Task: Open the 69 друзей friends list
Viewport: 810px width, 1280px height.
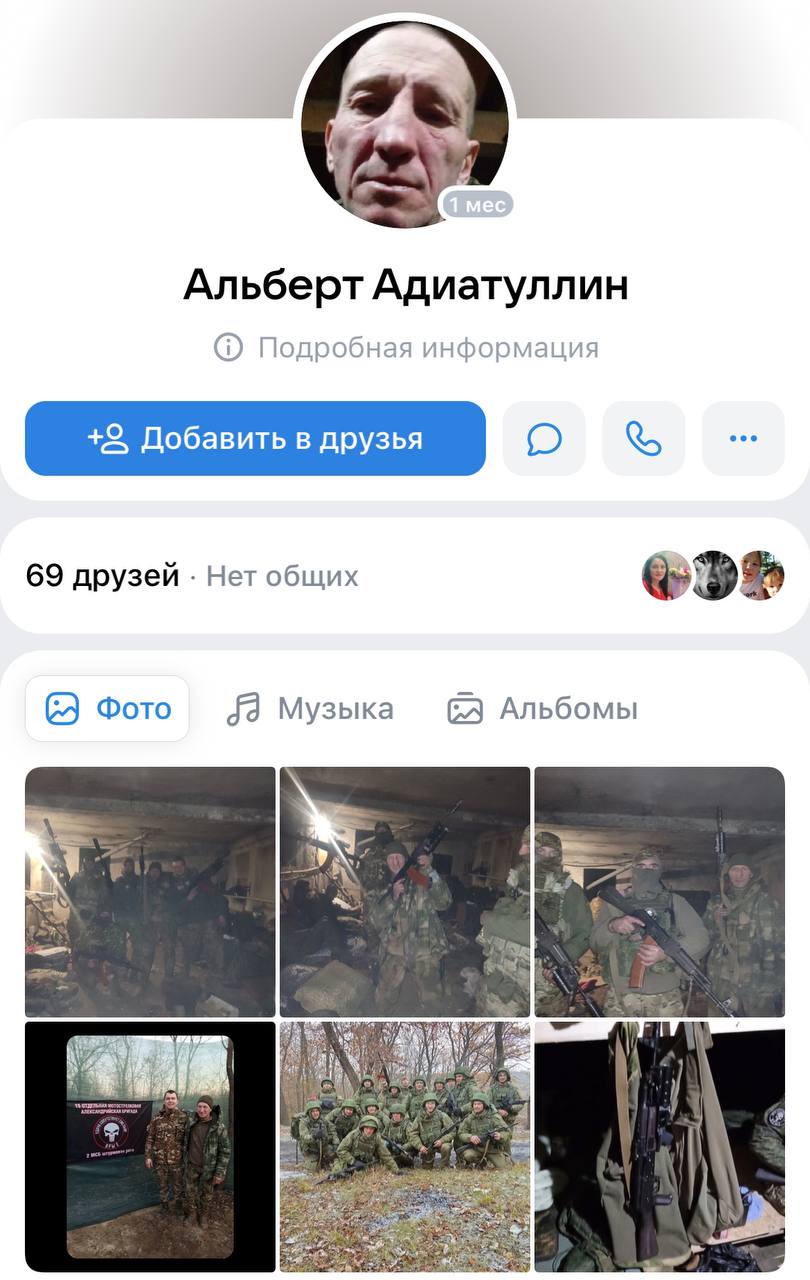Action: (102, 576)
